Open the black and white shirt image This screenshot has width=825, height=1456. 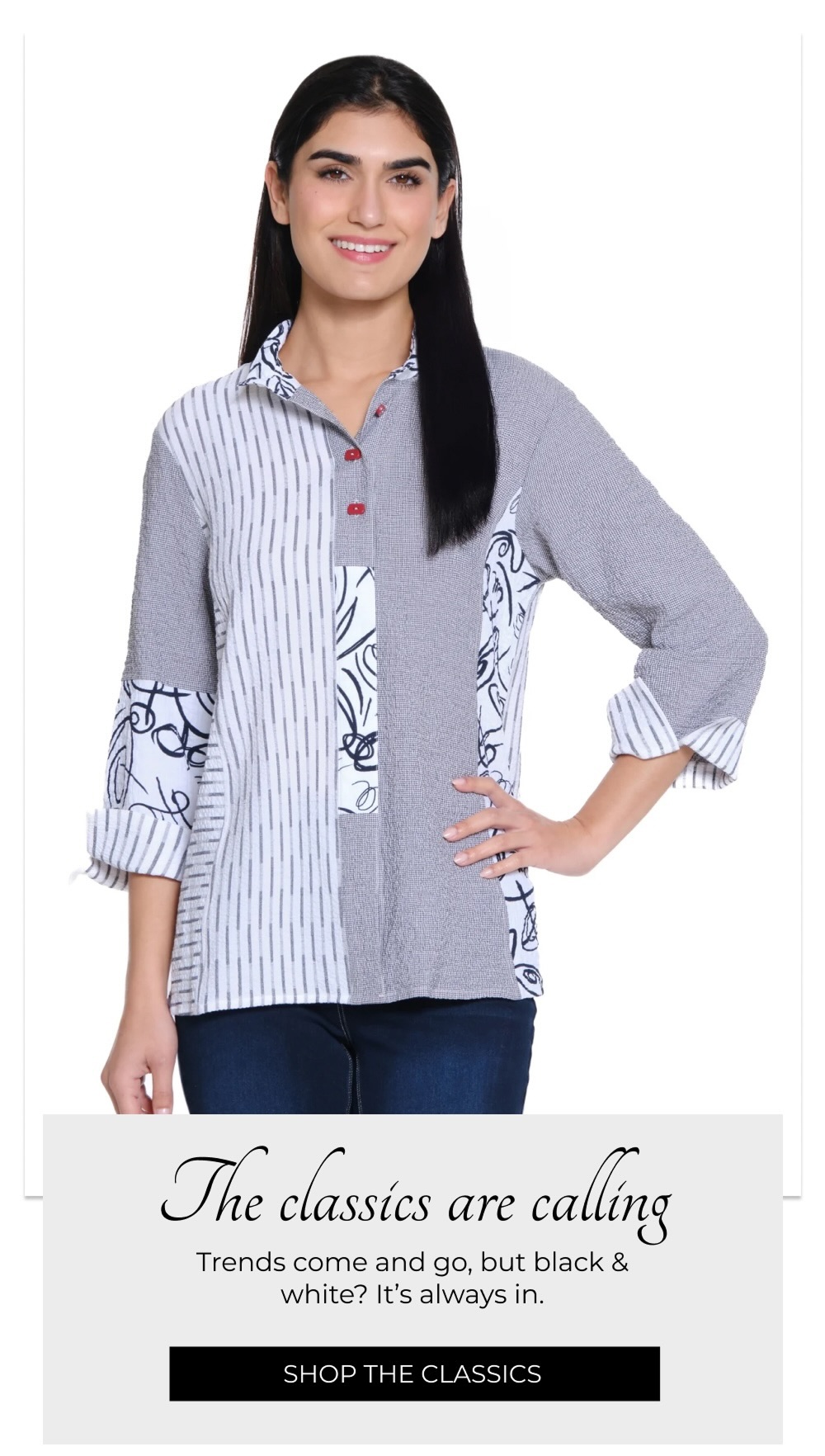tap(412, 578)
